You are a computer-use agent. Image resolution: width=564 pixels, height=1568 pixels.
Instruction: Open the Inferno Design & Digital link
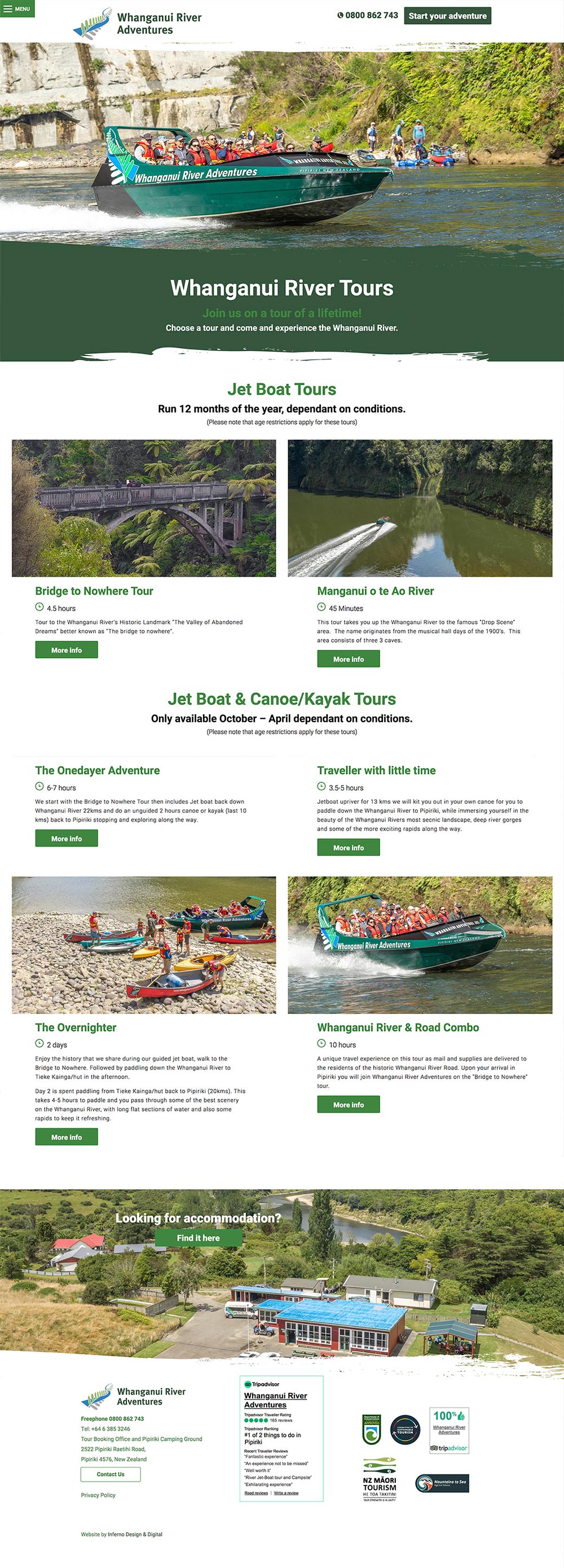(135, 1535)
